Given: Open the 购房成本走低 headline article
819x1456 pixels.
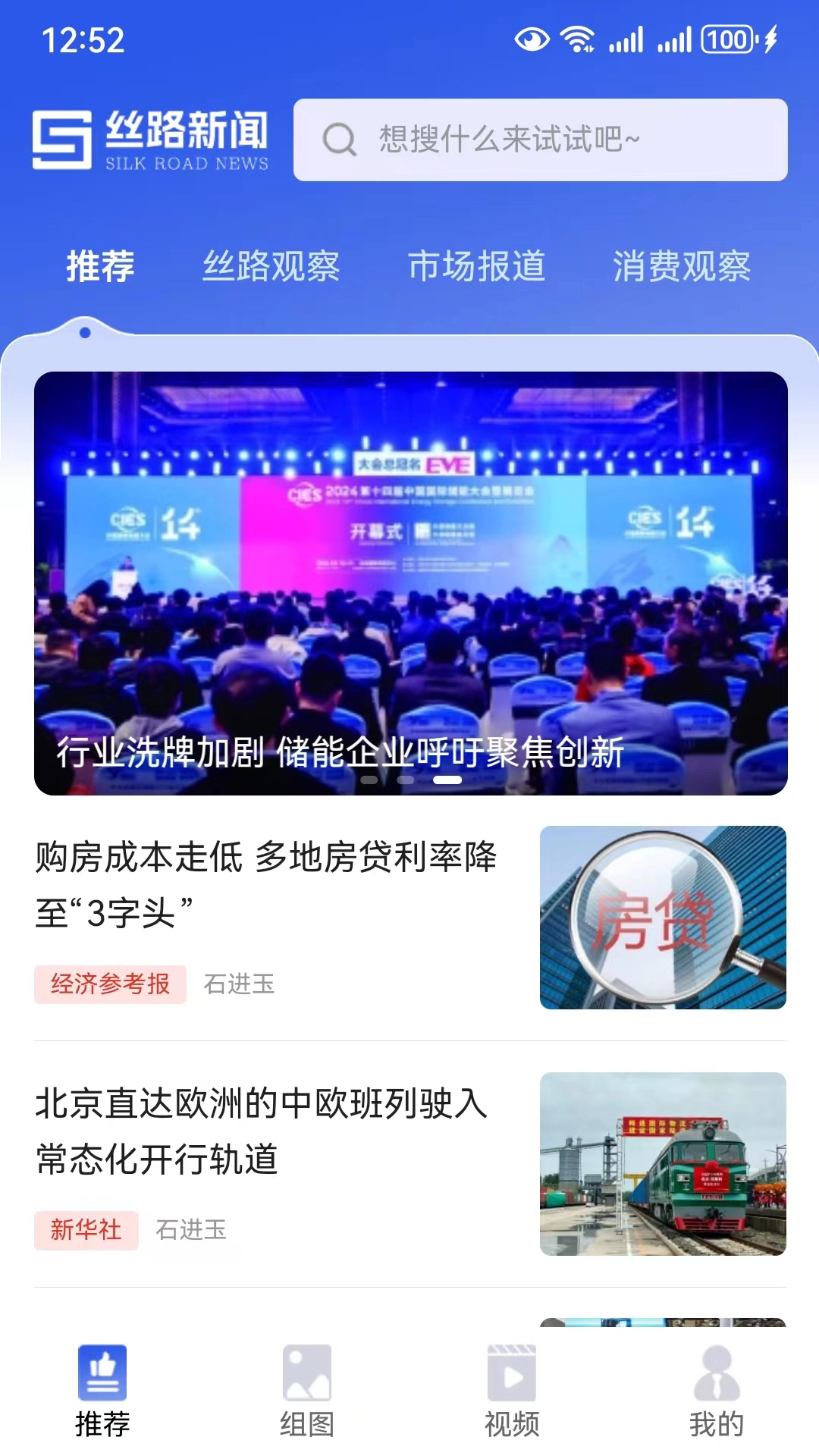Looking at the screenshot, I should tap(265, 883).
